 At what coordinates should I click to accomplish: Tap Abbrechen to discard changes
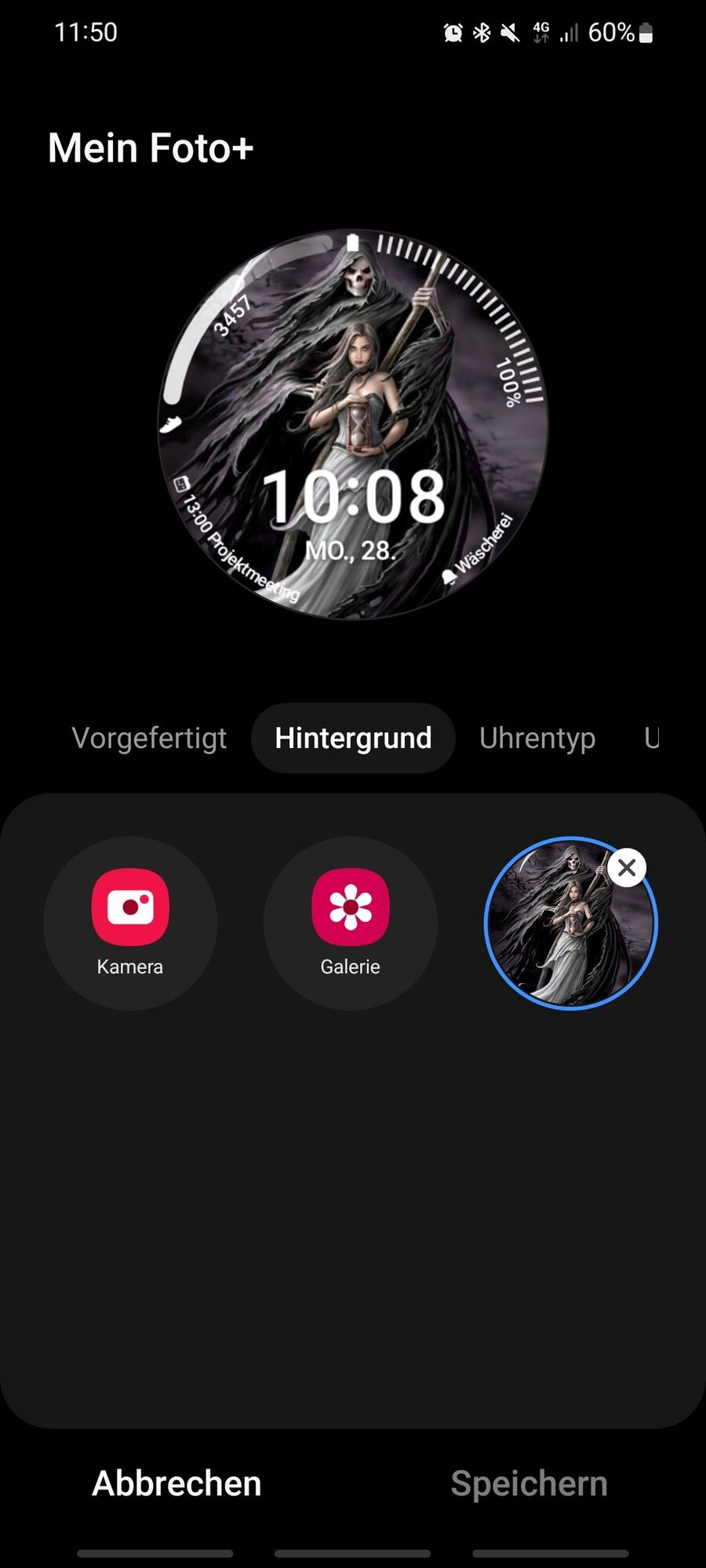coord(176,1483)
